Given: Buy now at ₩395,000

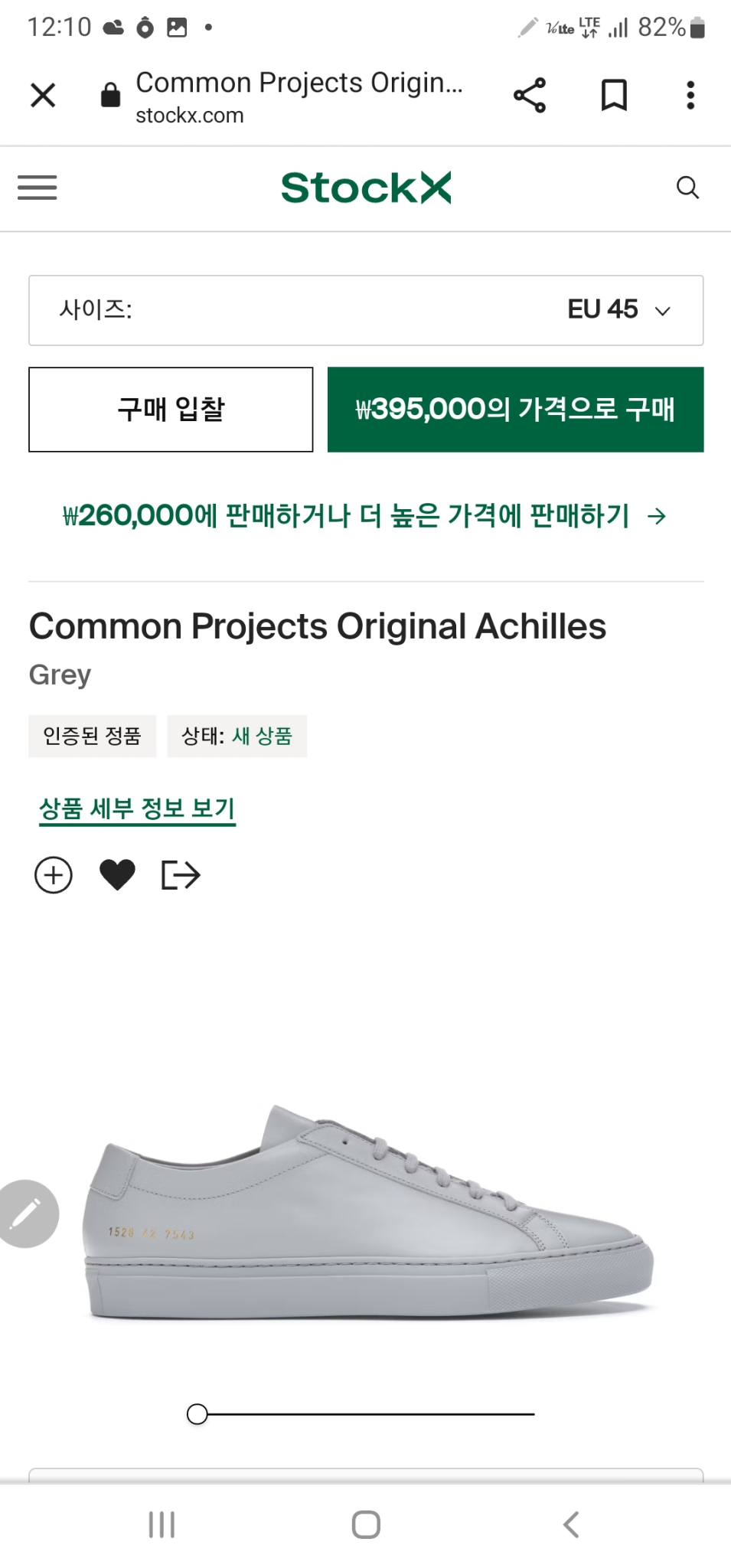Looking at the screenshot, I should click(514, 410).
